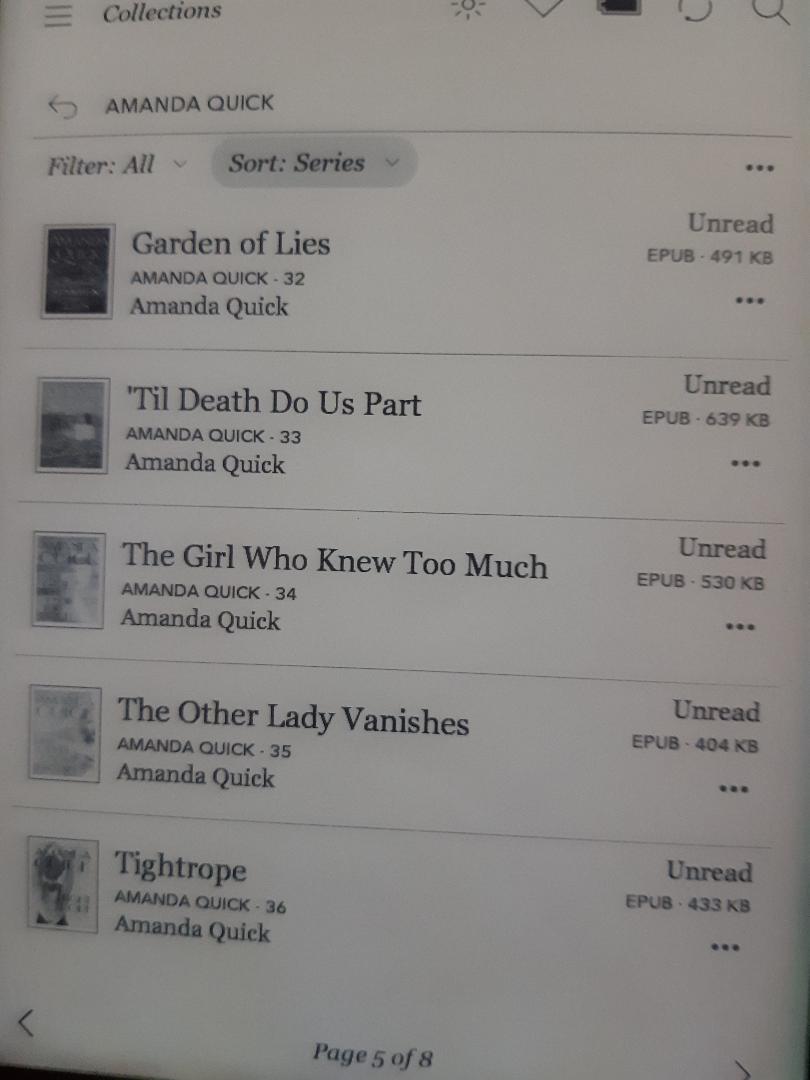Open the book Tightrope

coord(180,867)
